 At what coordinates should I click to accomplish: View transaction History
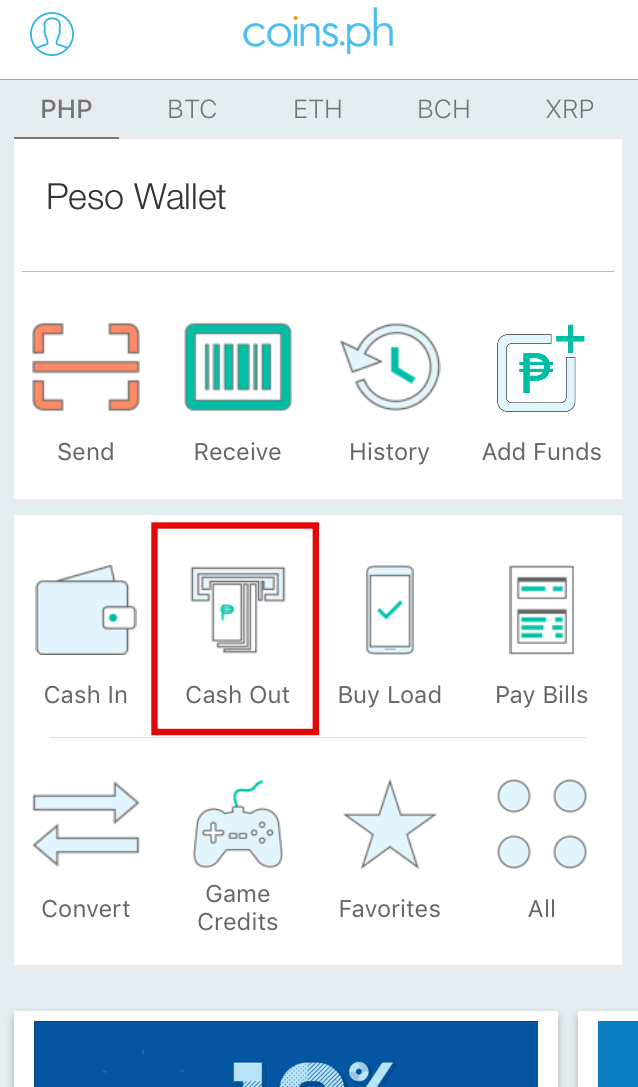390,392
